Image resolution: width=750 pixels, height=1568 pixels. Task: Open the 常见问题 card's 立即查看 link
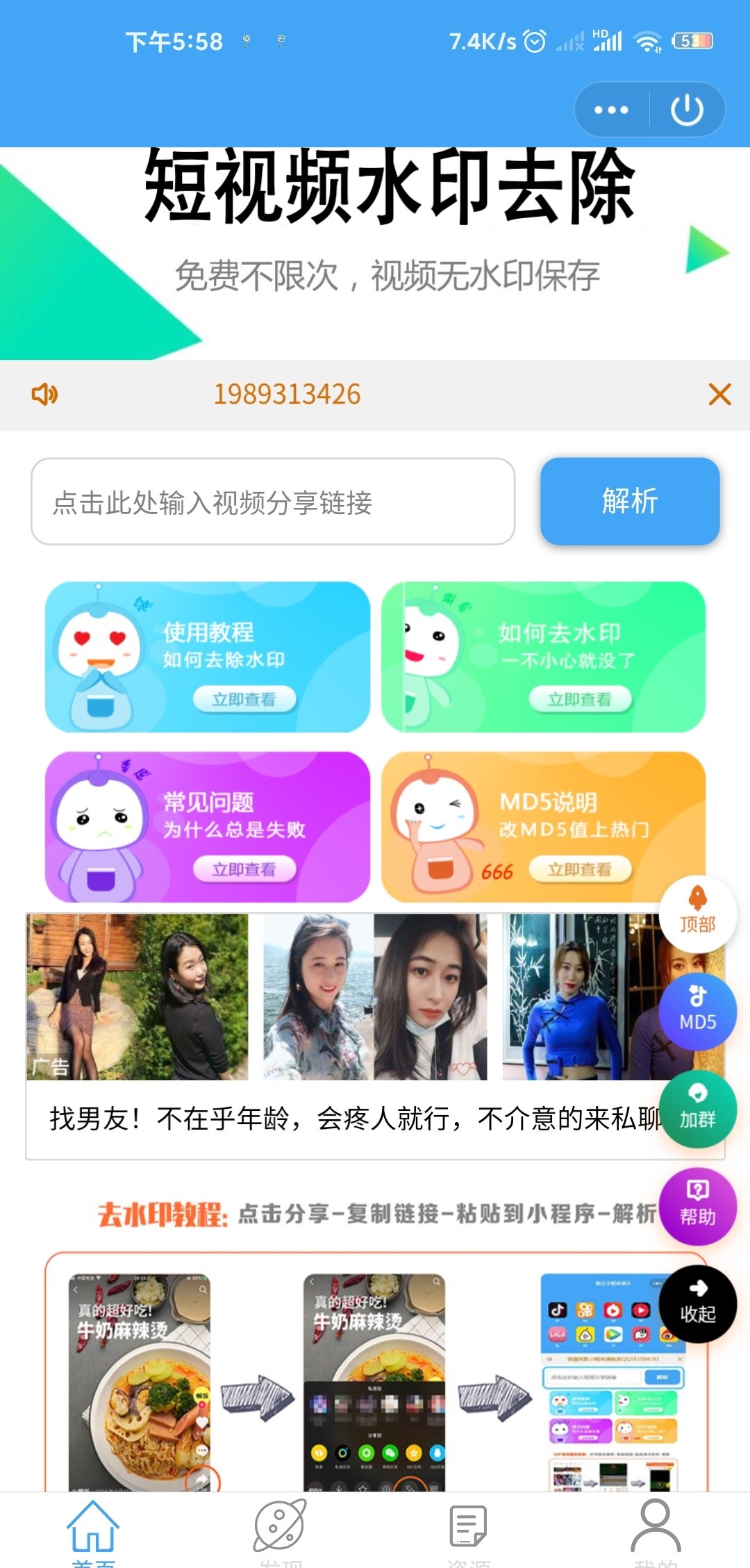244,870
